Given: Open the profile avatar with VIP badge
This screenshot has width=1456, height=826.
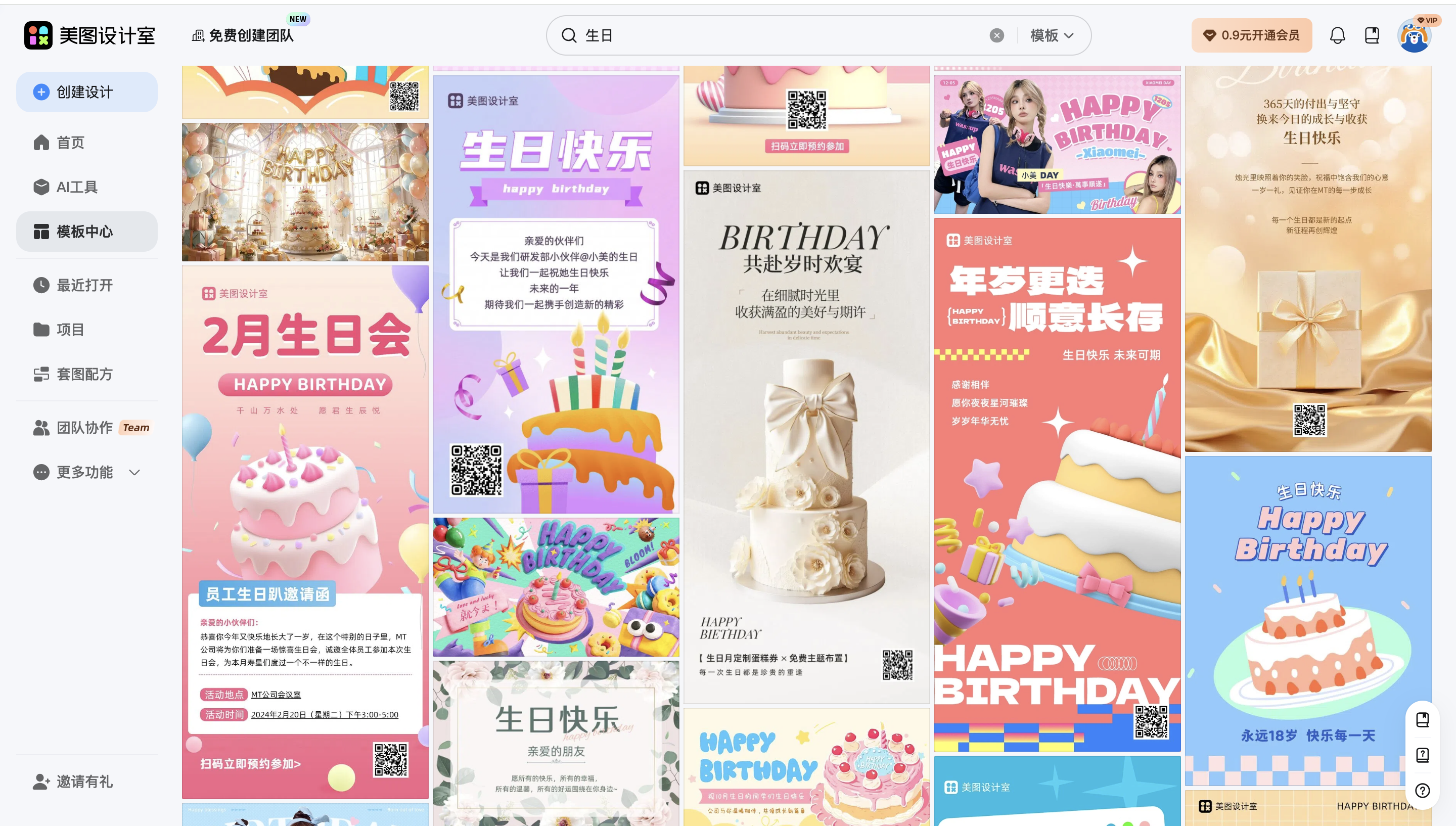Looking at the screenshot, I should (x=1414, y=36).
